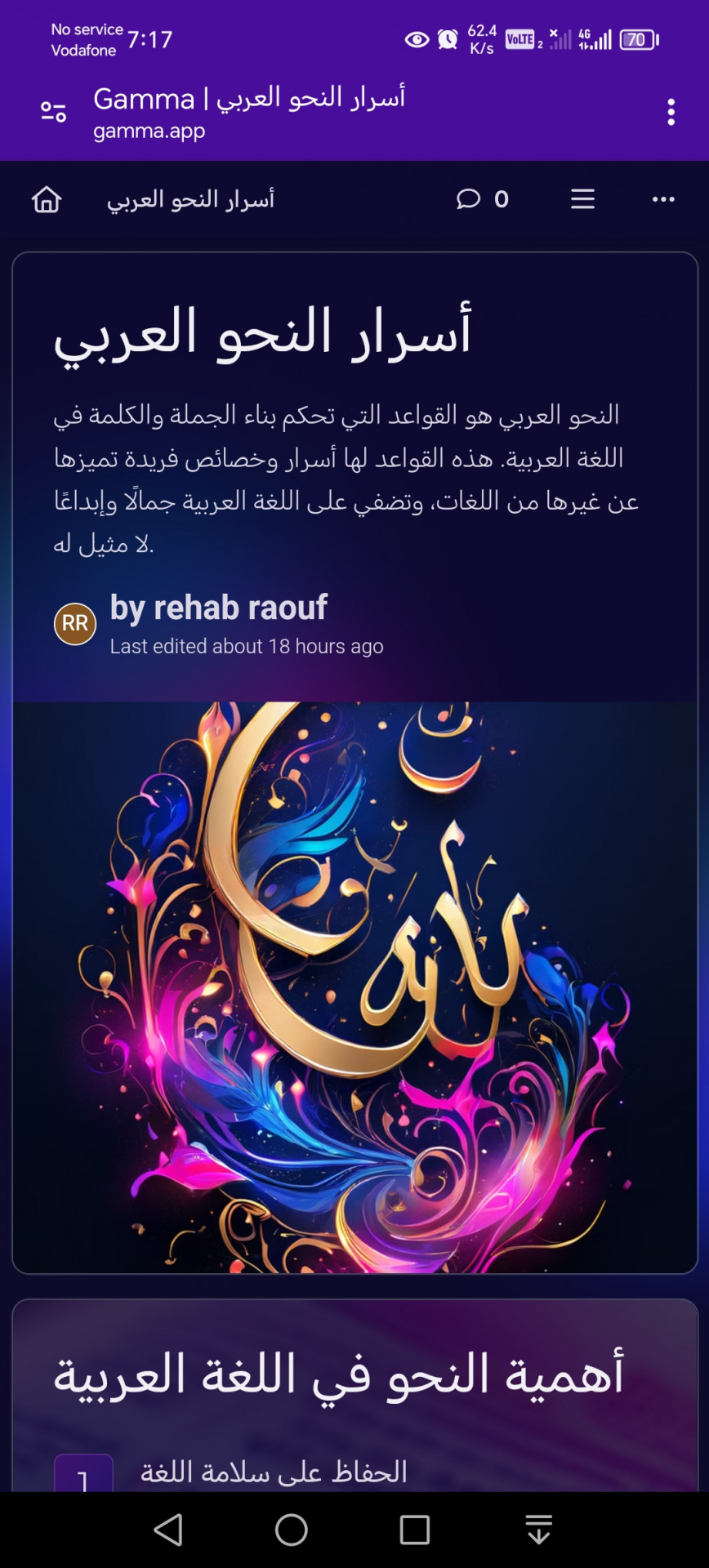Open the presentation's more options dots
Screen dimensions: 709x1568
coord(663,199)
